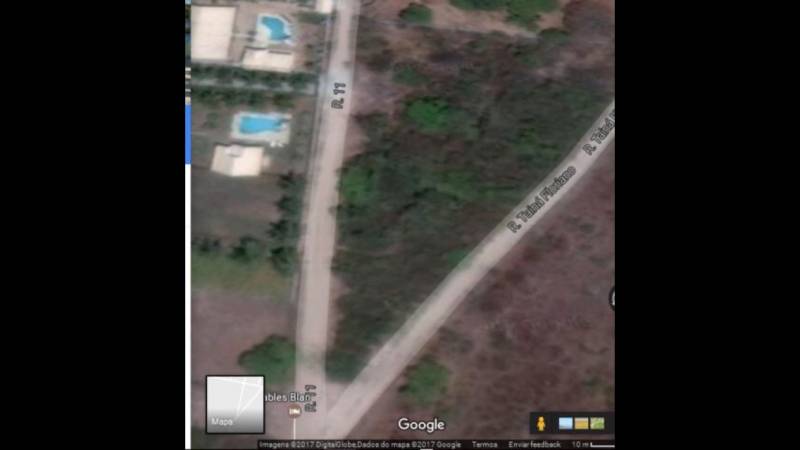Switch to the Mapa map view
800x450 pixels.
tap(235, 404)
